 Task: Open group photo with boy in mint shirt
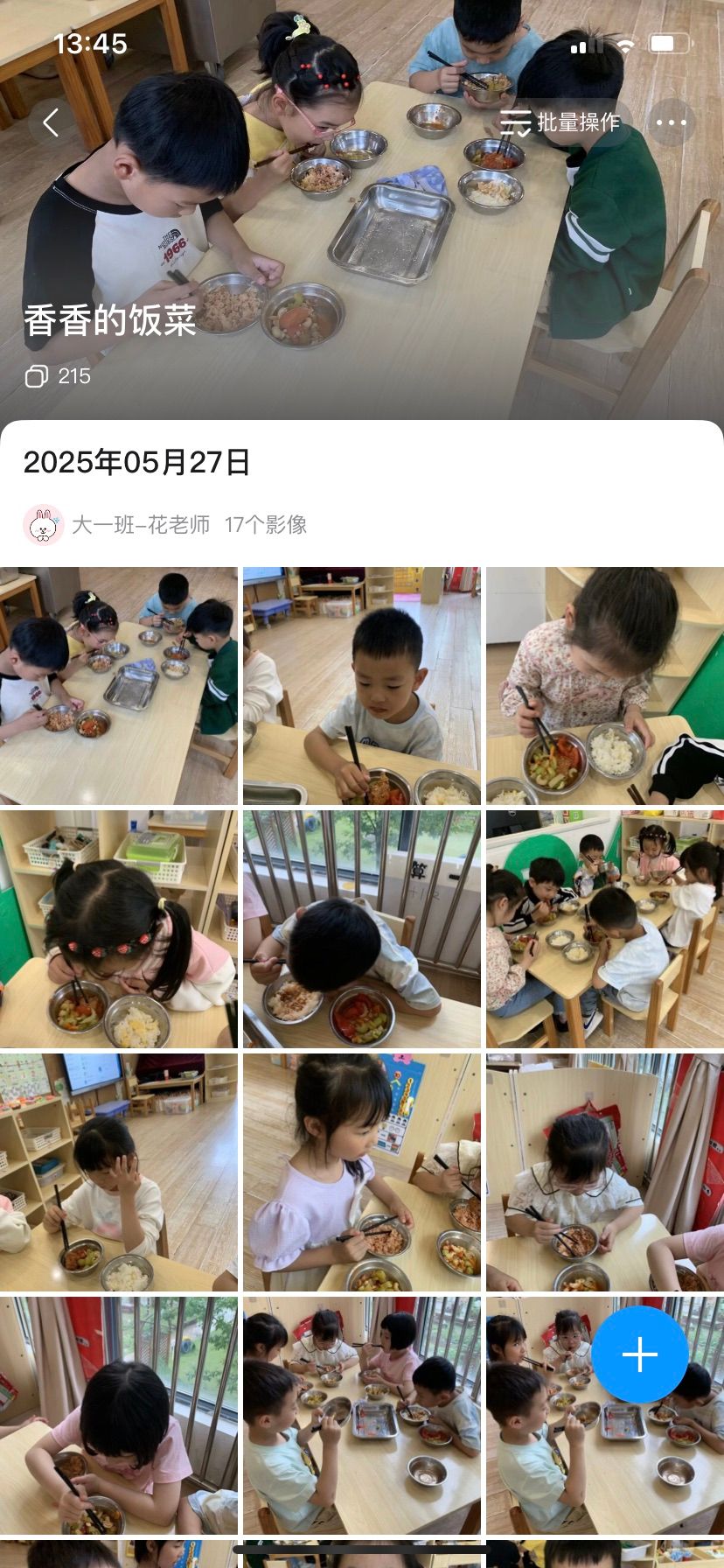point(361,1416)
